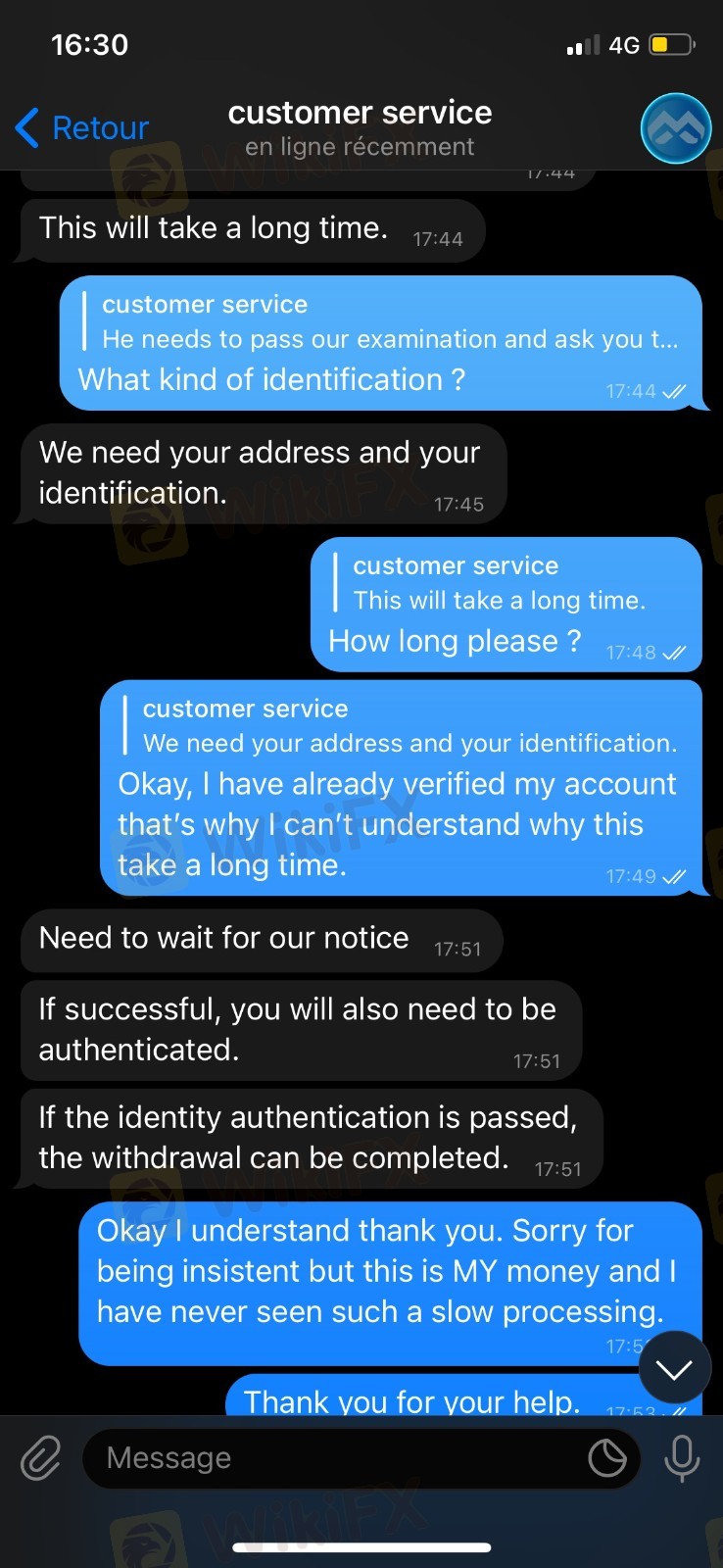723x1568 pixels.
Task: Focus the Message input field
Action: point(333,1458)
